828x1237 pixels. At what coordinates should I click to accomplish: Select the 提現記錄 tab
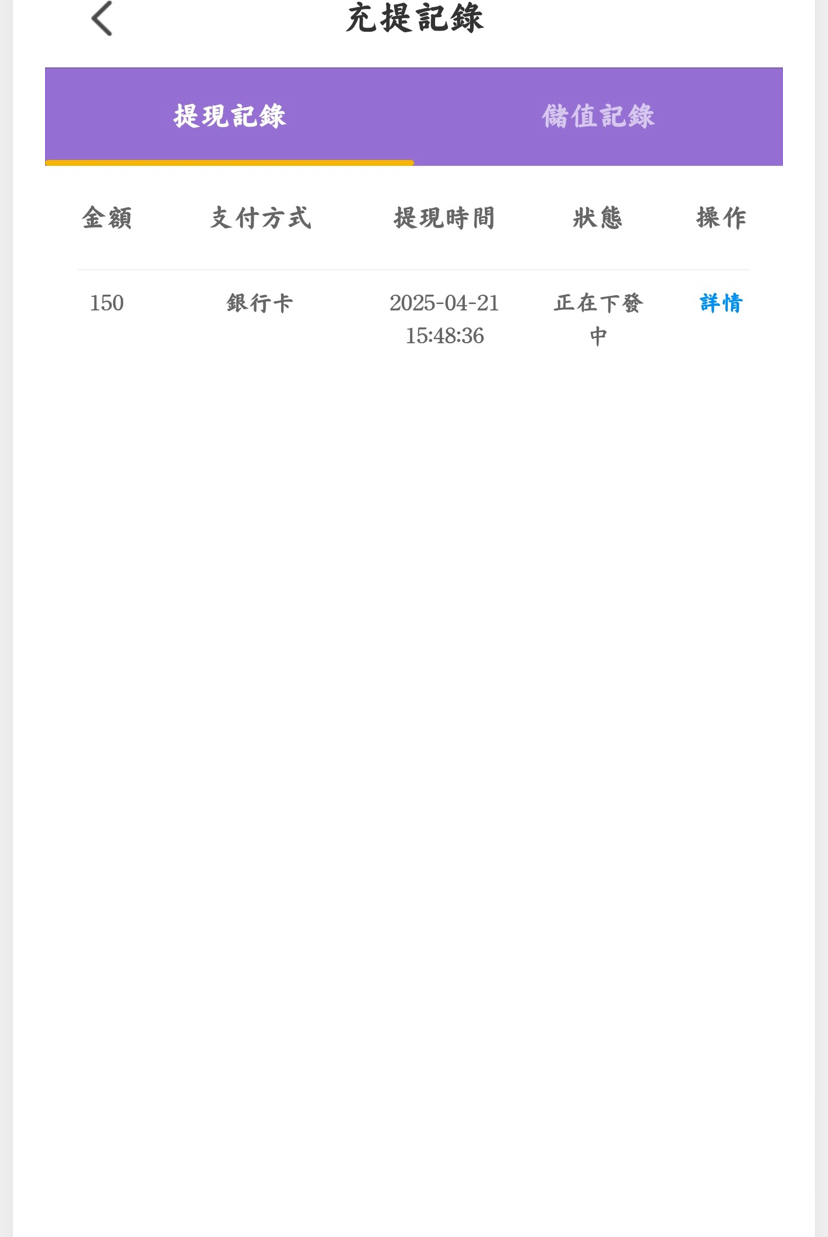click(229, 116)
